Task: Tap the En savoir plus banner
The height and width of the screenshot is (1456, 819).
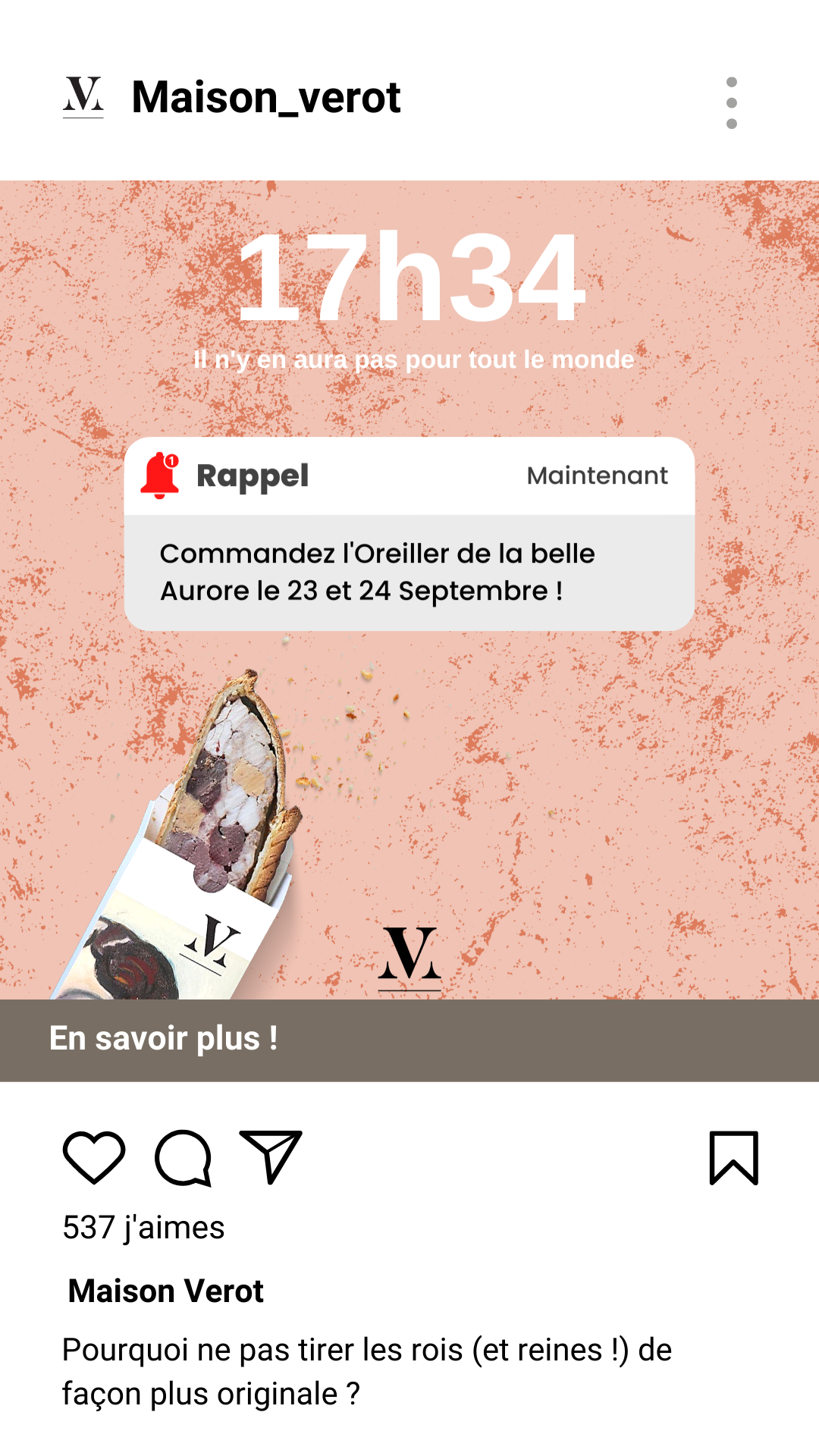Action: coord(409,1040)
